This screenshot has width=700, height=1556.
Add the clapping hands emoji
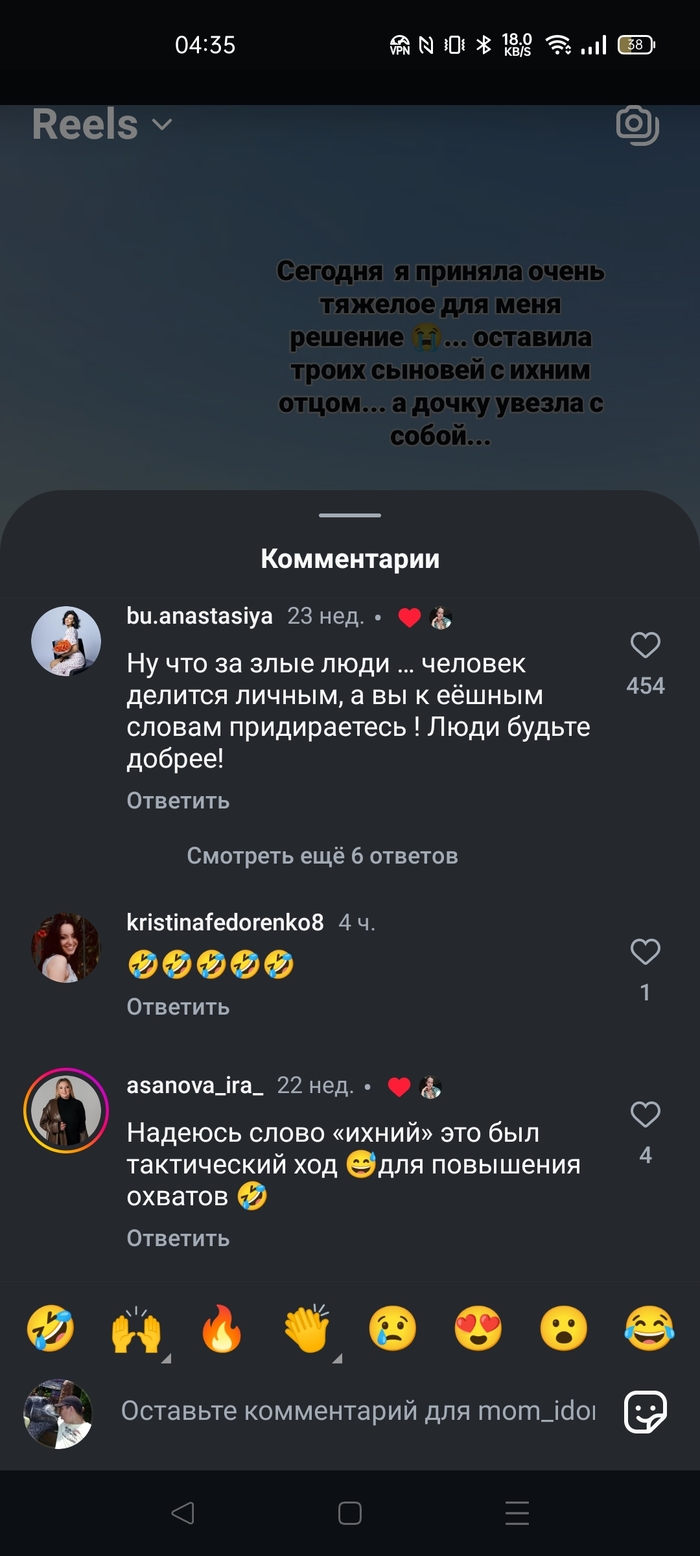(x=306, y=1330)
